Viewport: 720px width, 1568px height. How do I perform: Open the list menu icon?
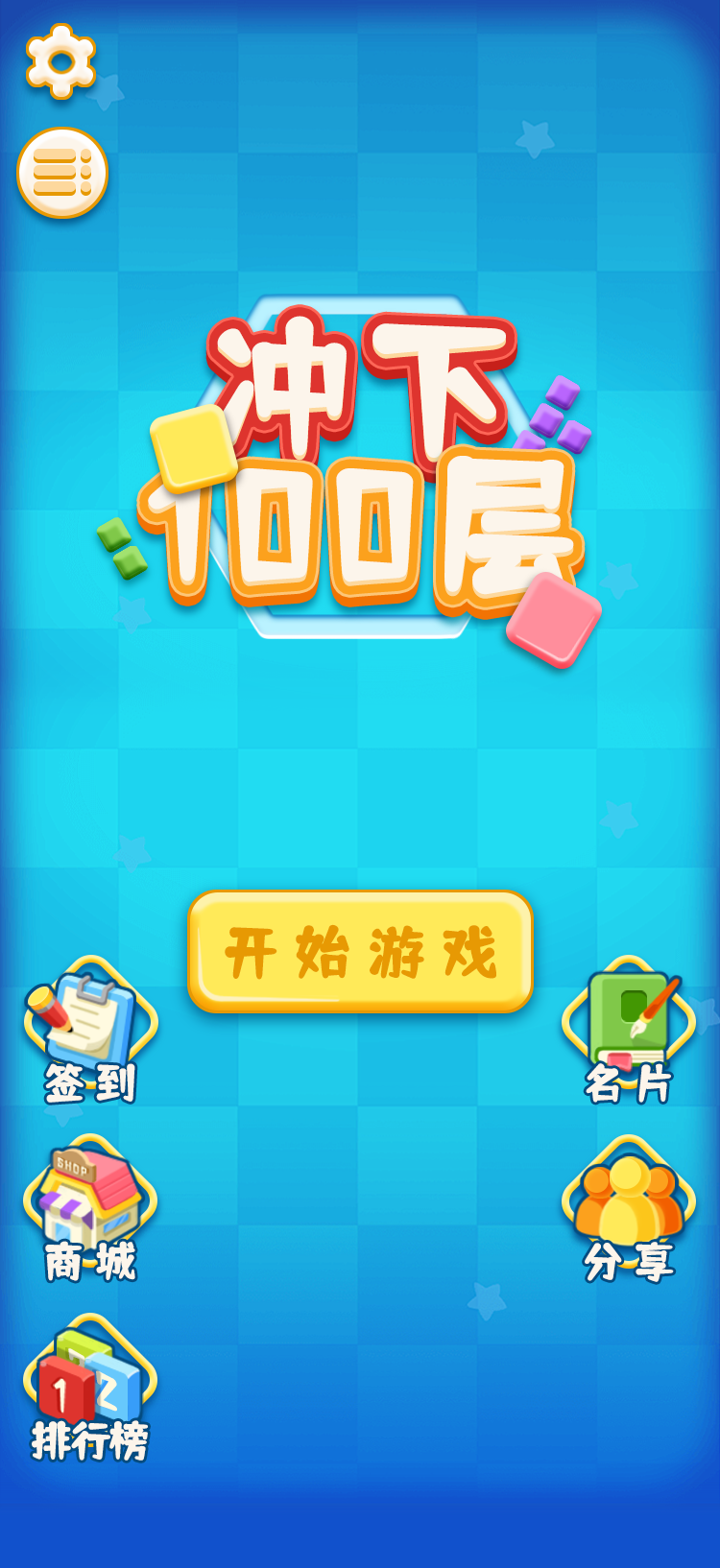click(62, 173)
